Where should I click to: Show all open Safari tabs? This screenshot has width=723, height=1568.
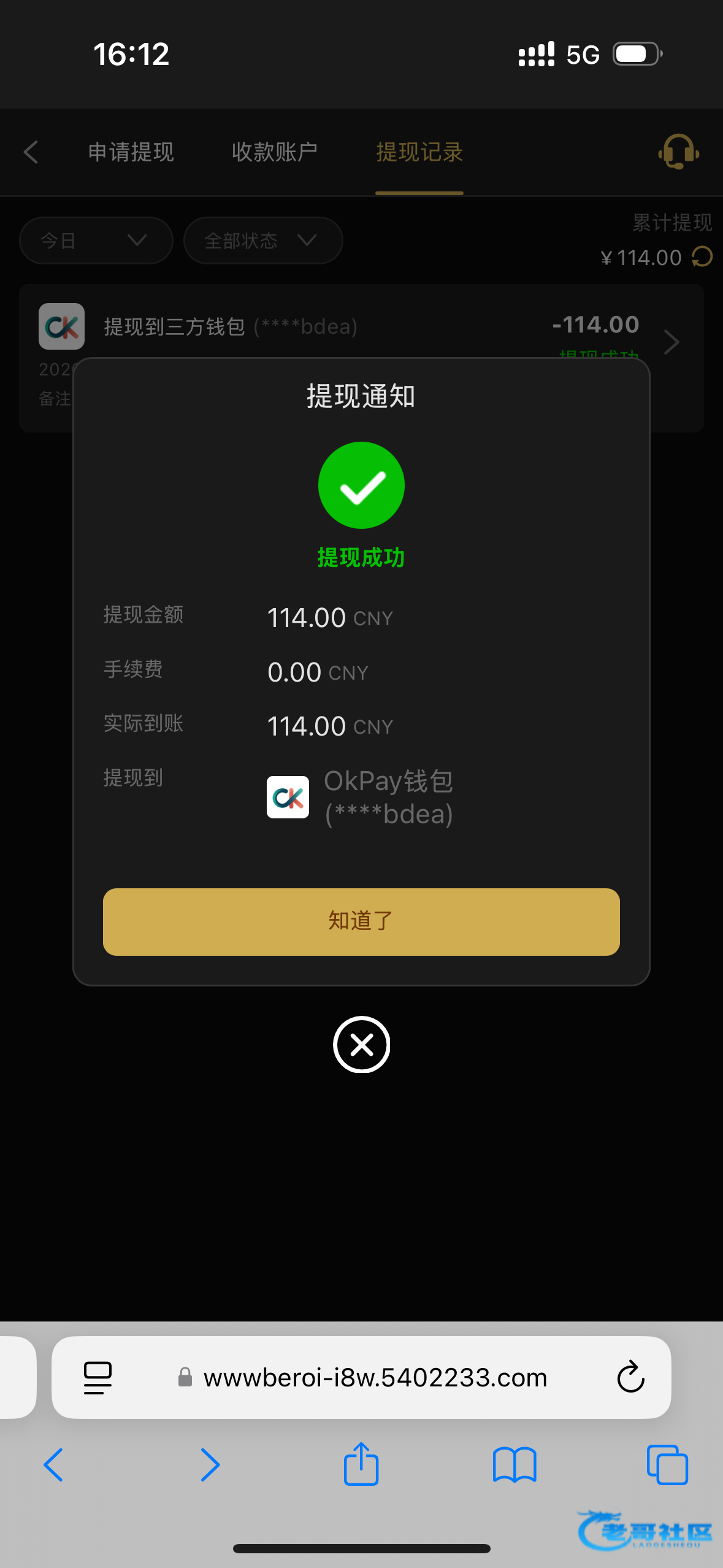pyautogui.click(x=667, y=1465)
